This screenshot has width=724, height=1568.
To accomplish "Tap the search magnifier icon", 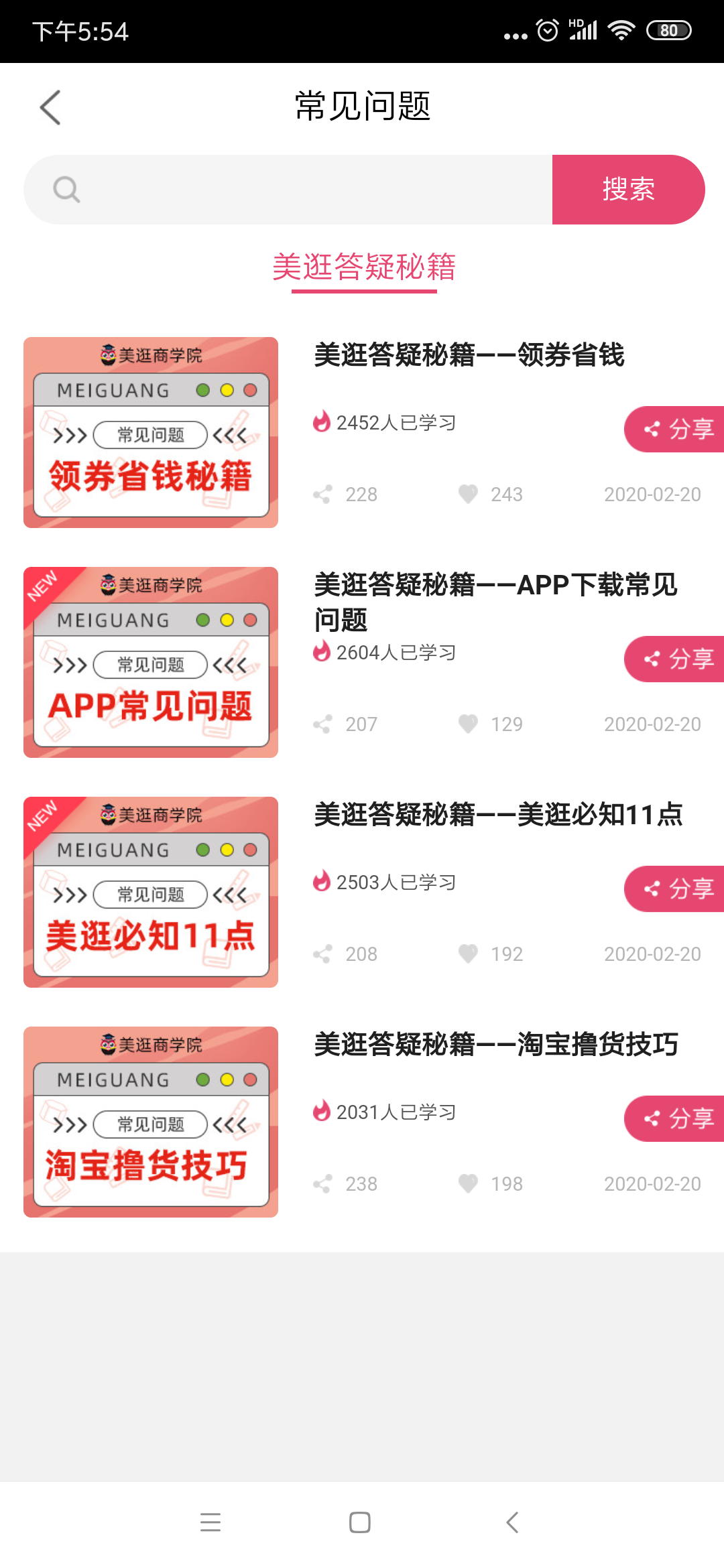I will point(65,189).
